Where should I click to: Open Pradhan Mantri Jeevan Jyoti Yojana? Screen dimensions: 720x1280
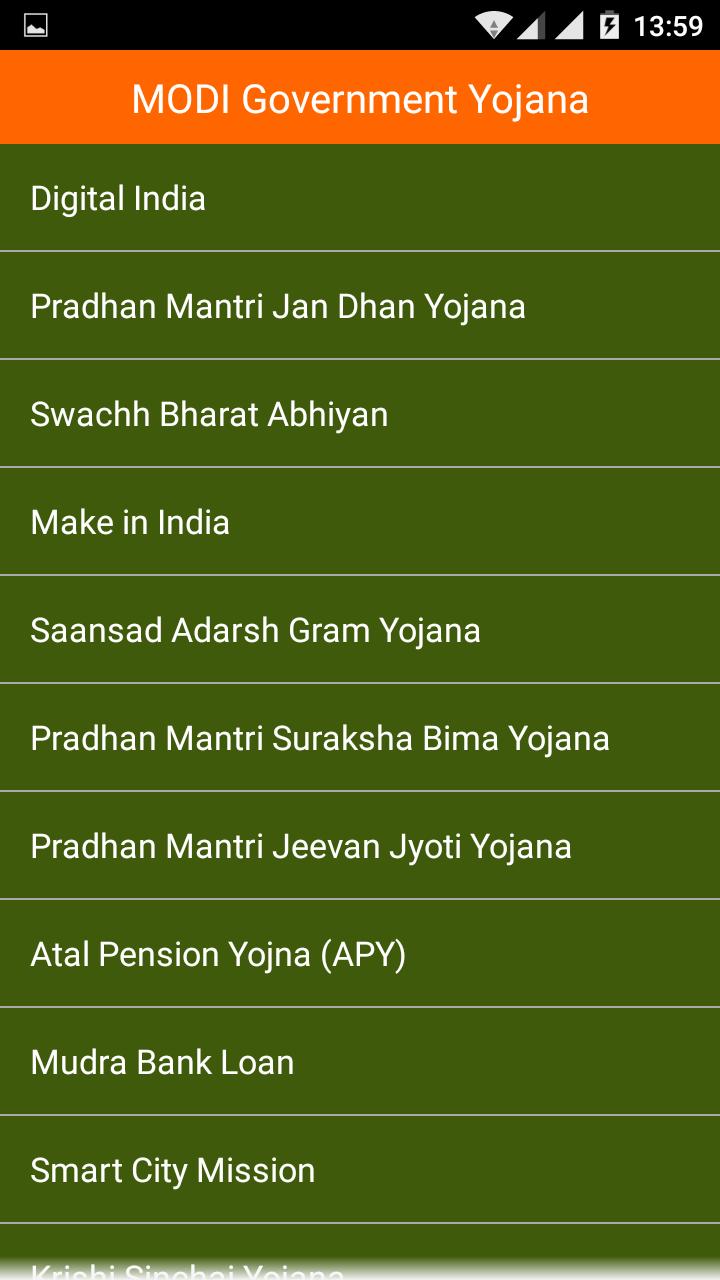[x=360, y=845]
